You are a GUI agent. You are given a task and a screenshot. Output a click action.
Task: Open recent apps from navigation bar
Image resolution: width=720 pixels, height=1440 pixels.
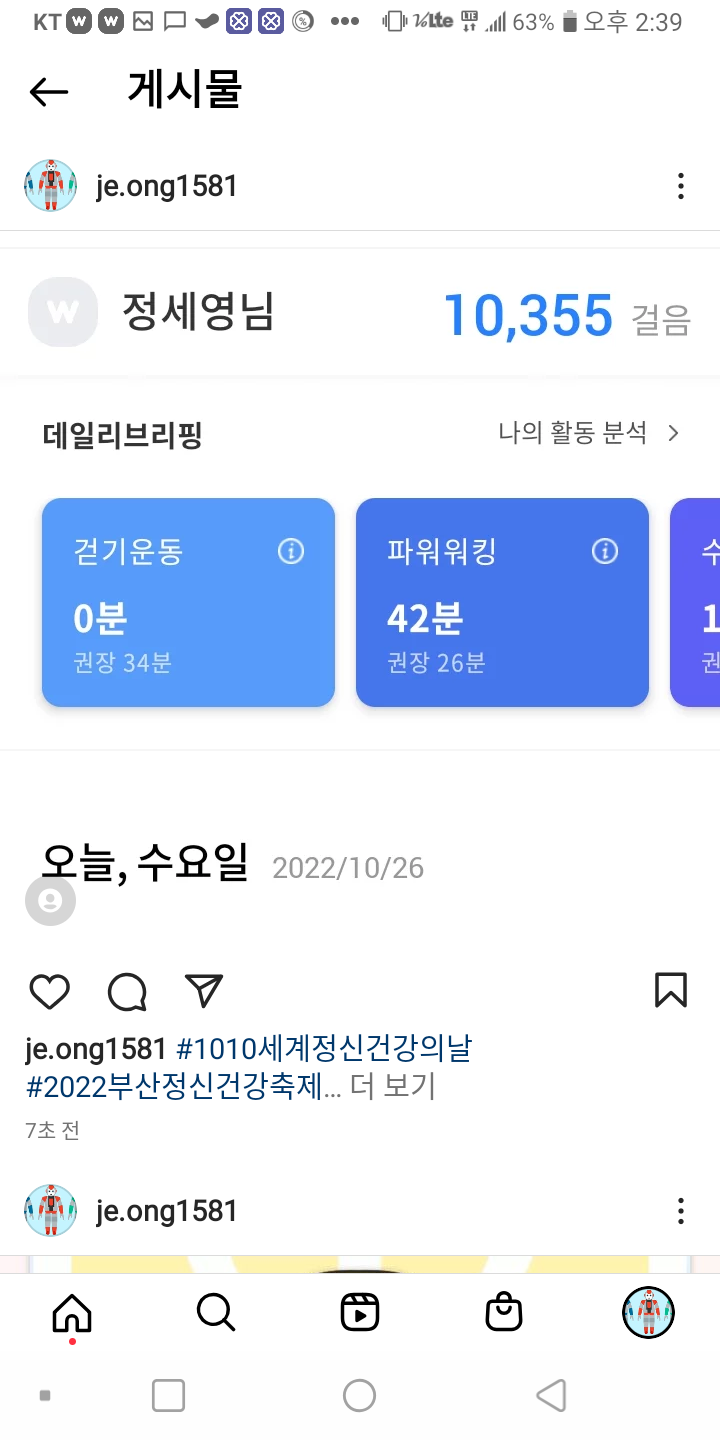click(168, 1395)
